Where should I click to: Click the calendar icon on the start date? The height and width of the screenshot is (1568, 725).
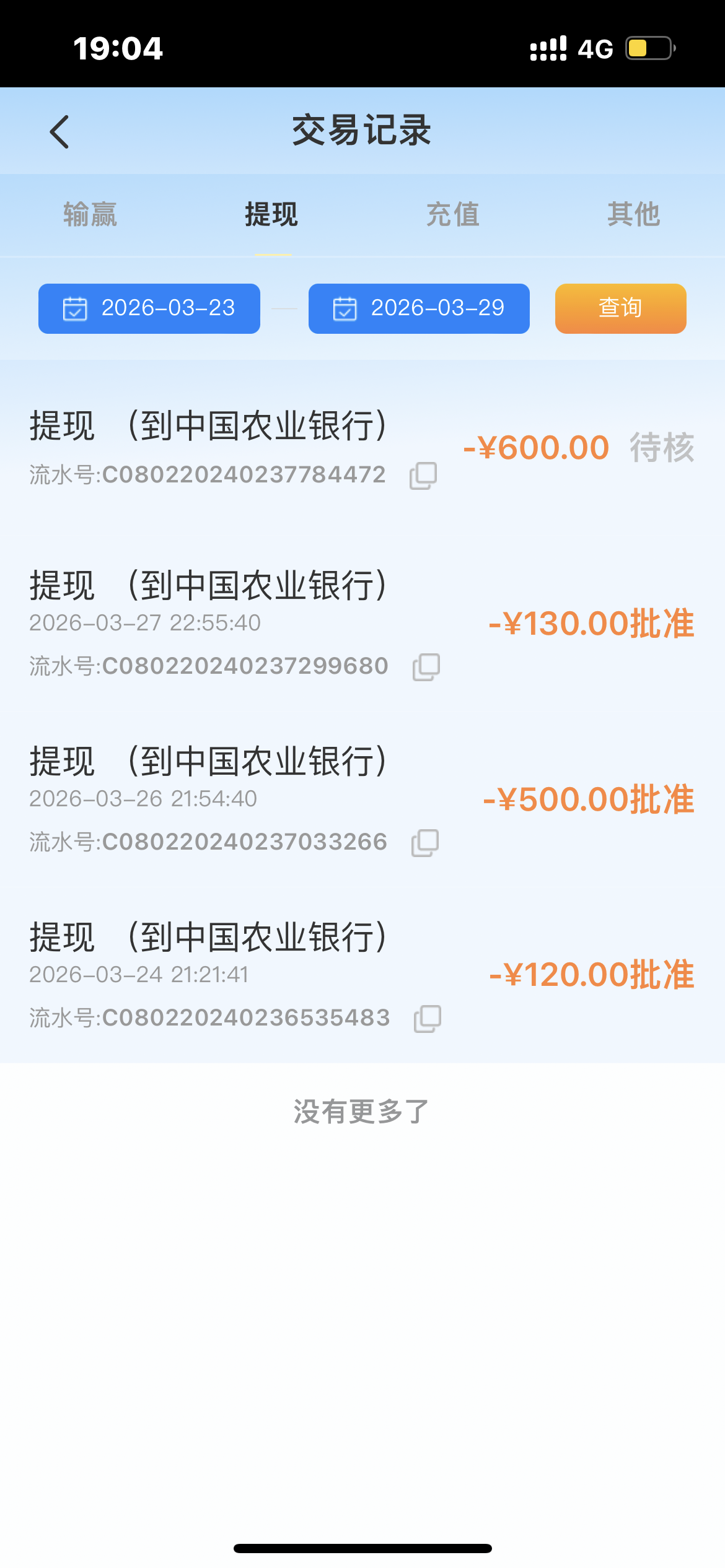click(x=74, y=308)
